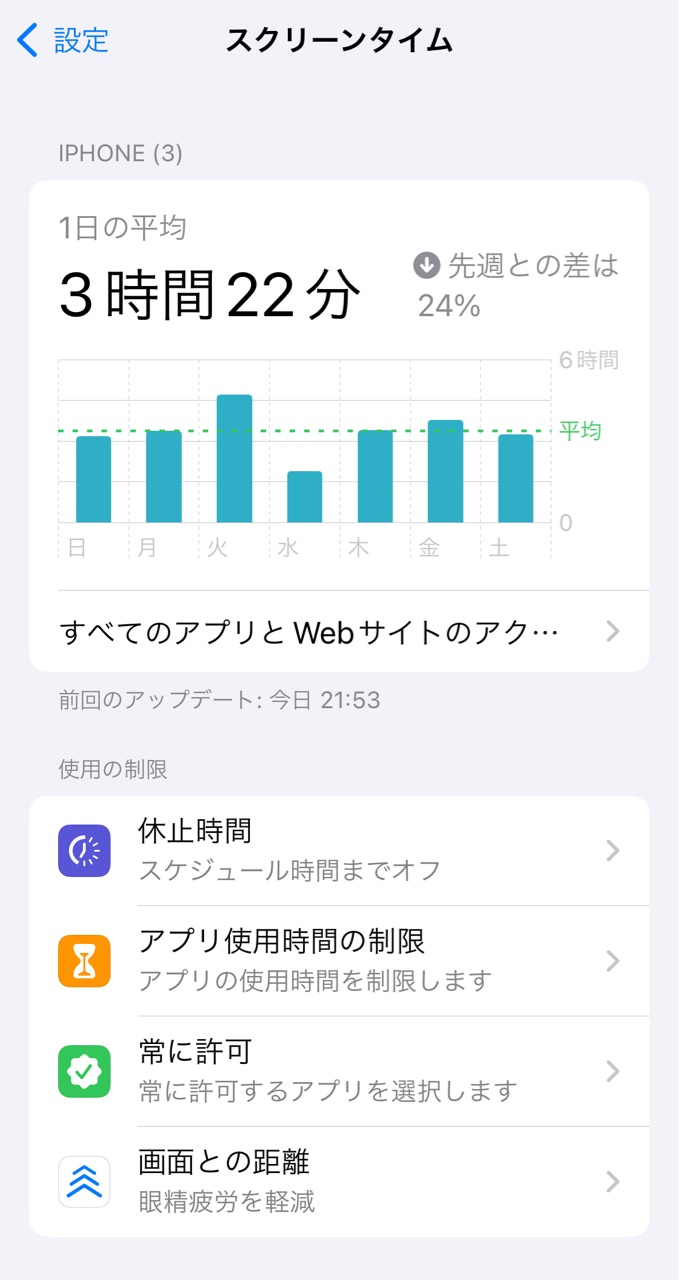Open アプリ使用時間の制限
Screen dimensions: 679x1280
tap(339, 961)
